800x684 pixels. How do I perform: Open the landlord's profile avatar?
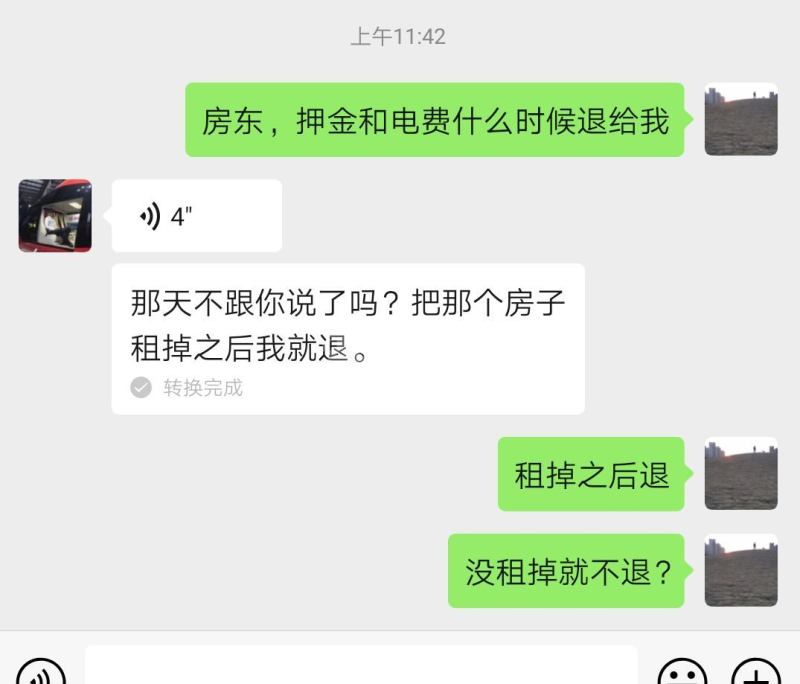55,216
